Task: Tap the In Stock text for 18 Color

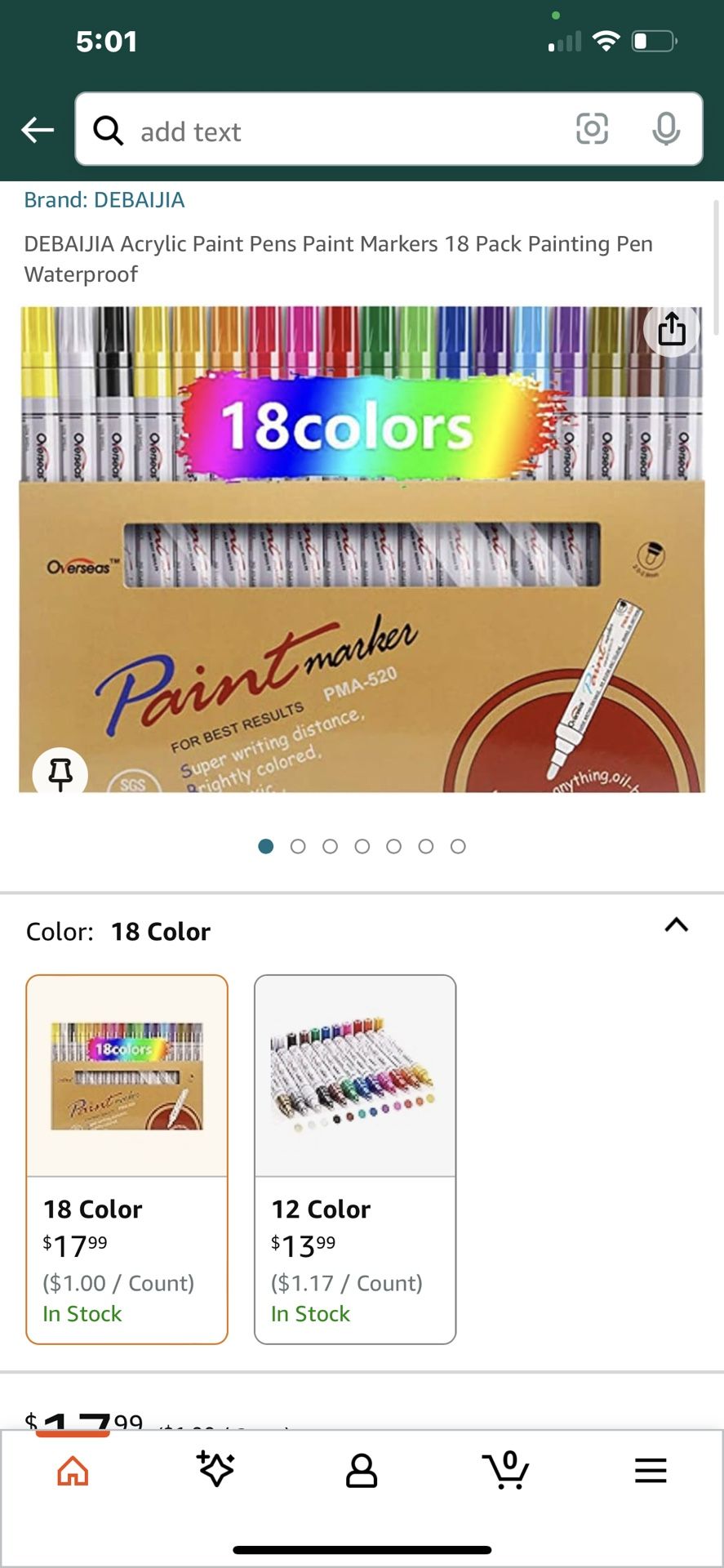Action: 82,1313
